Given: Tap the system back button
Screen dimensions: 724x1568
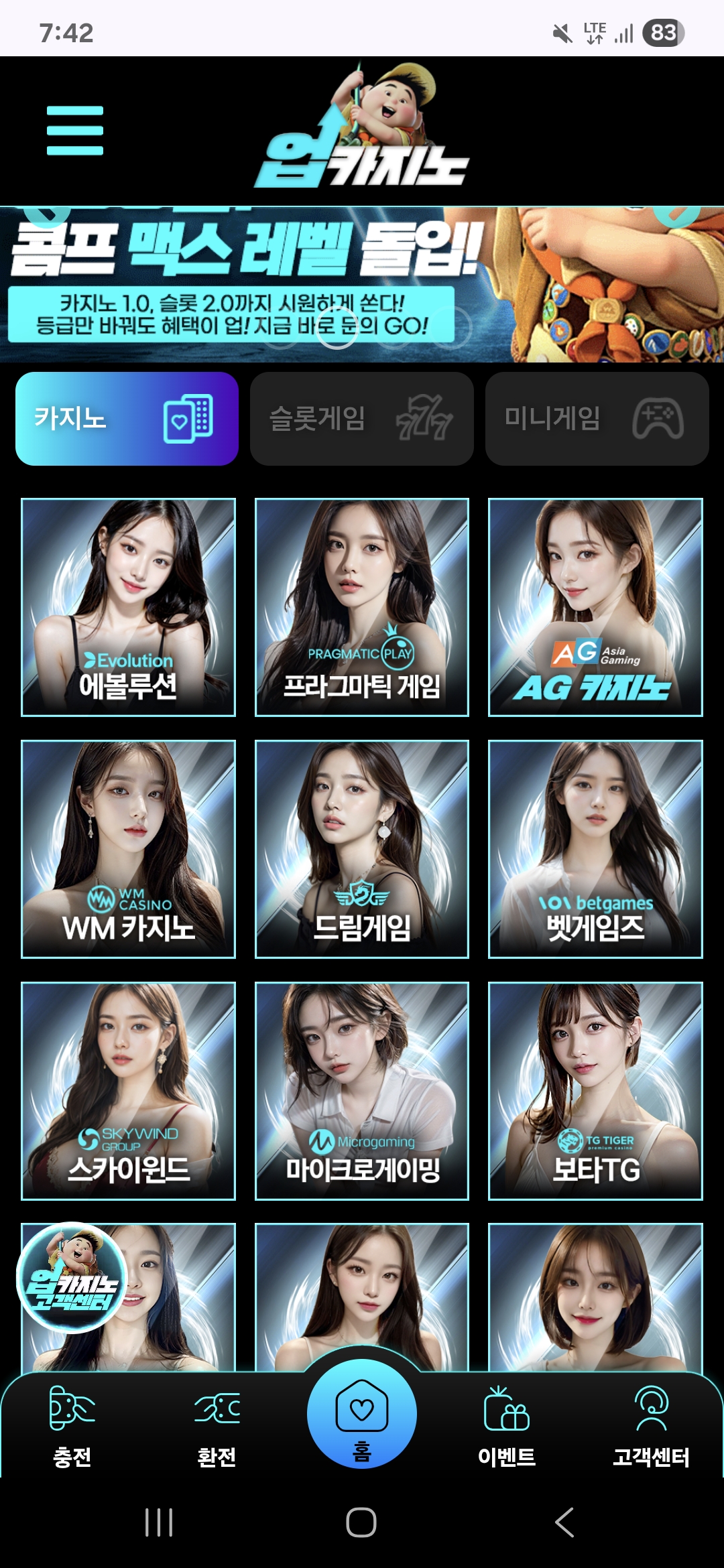Looking at the screenshot, I should pyautogui.click(x=564, y=1522).
